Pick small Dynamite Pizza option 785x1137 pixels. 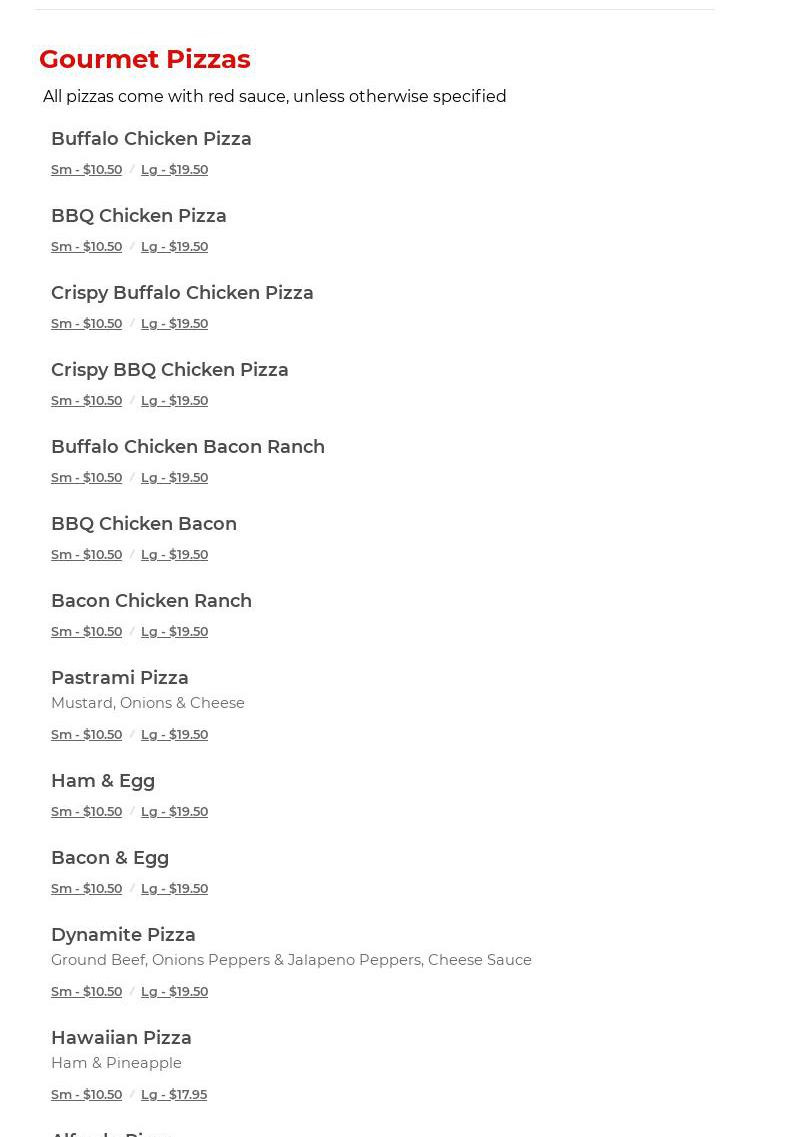[86, 992]
